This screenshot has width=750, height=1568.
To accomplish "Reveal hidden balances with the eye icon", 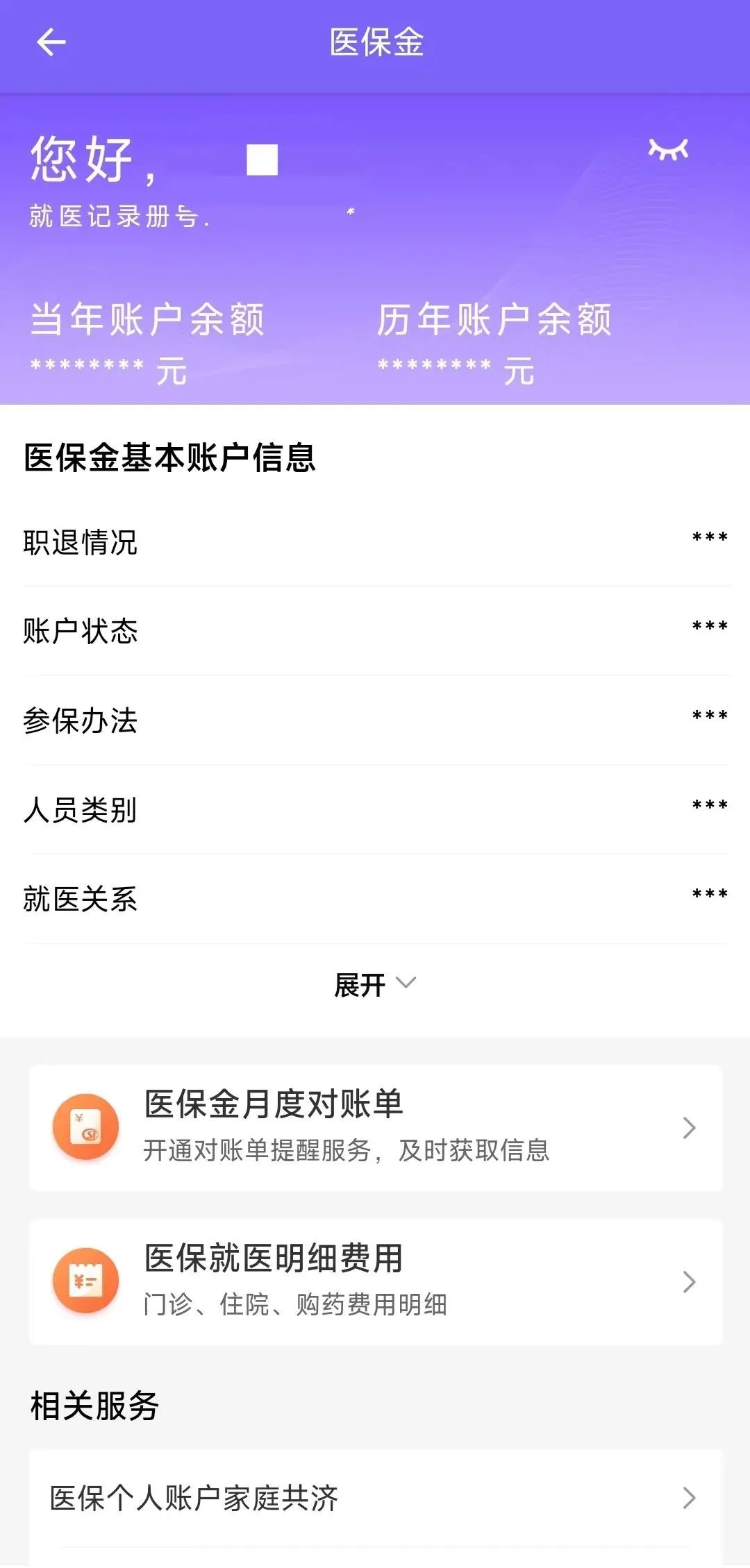I will 668,149.
